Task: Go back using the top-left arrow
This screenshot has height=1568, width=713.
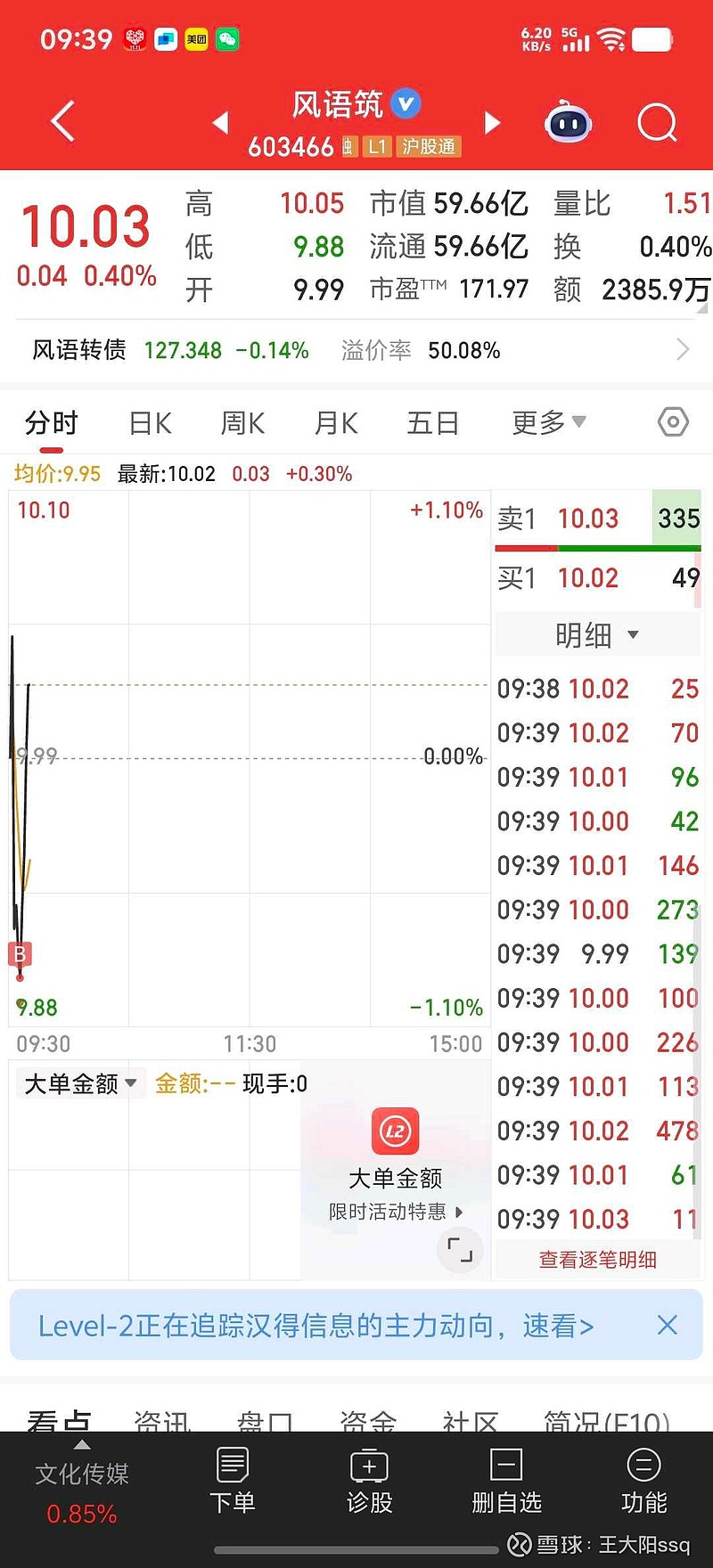Action: (x=62, y=122)
